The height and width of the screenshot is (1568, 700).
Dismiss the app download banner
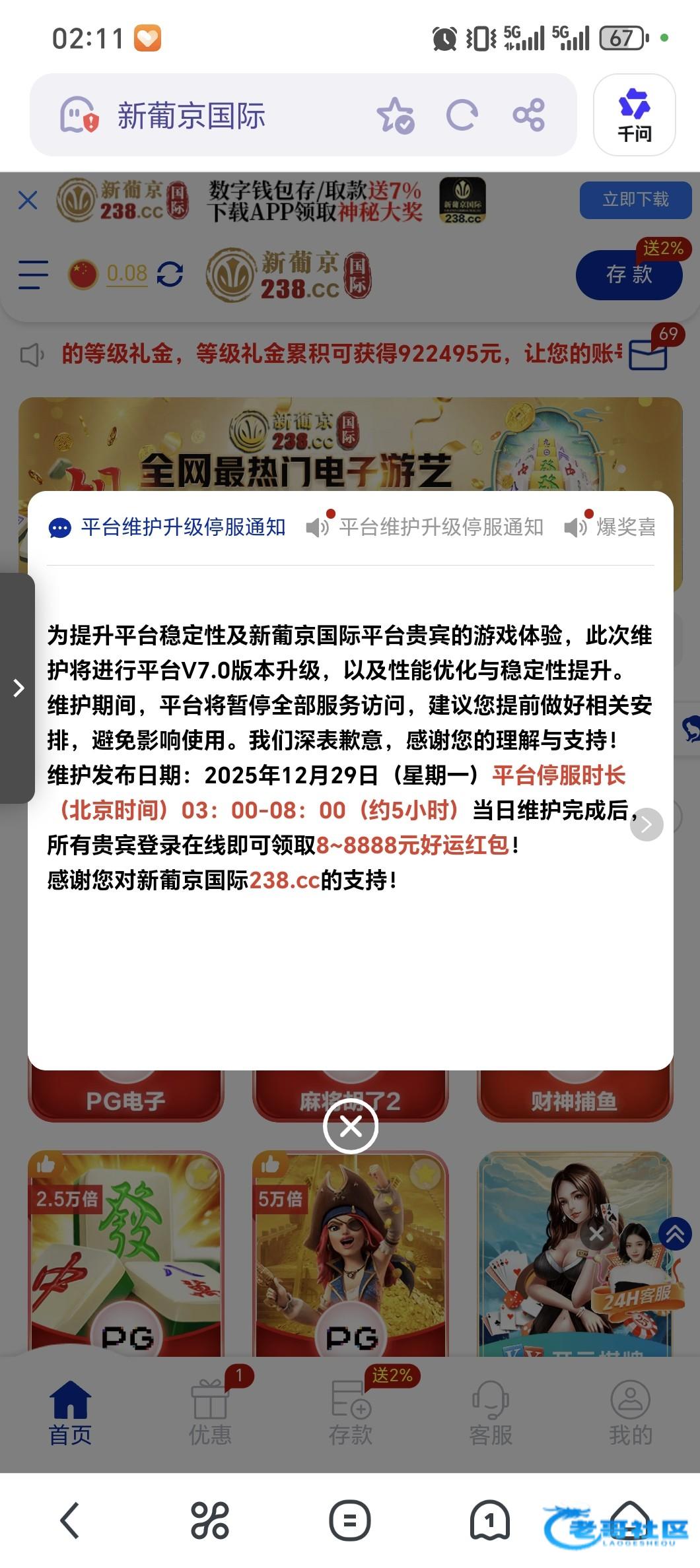[x=28, y=200]
